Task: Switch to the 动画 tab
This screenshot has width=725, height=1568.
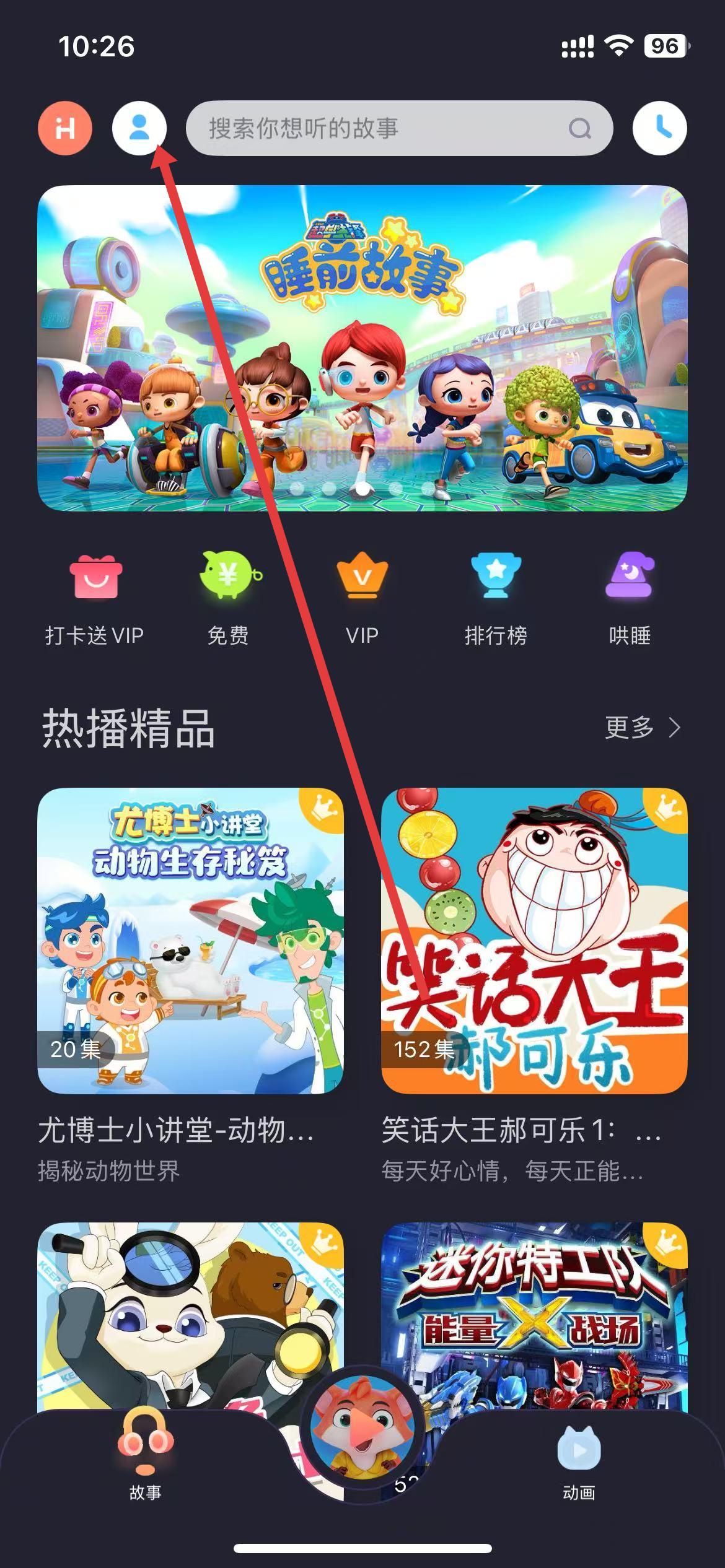Action: click(x=579, y=1461)
